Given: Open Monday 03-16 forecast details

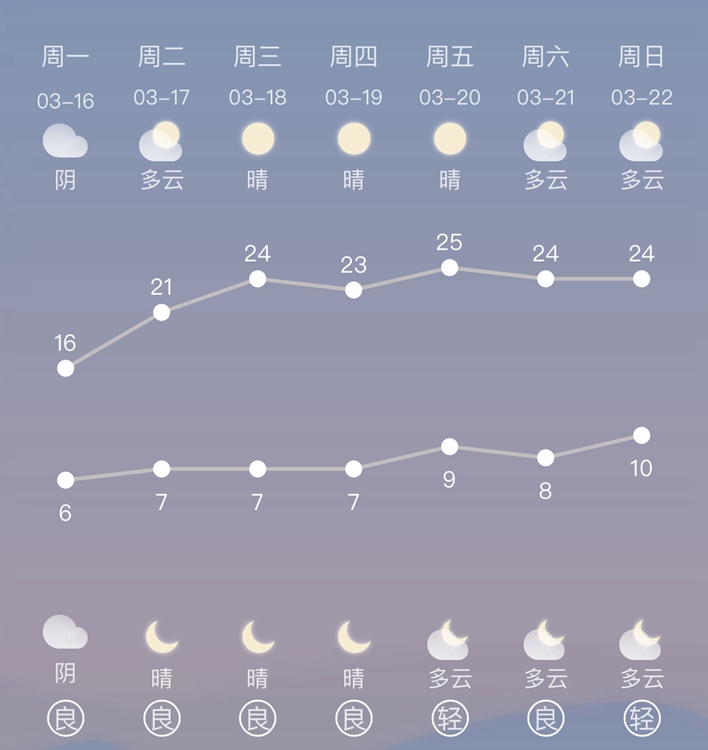Looking at the screenshot, I should tap(65, 100).
